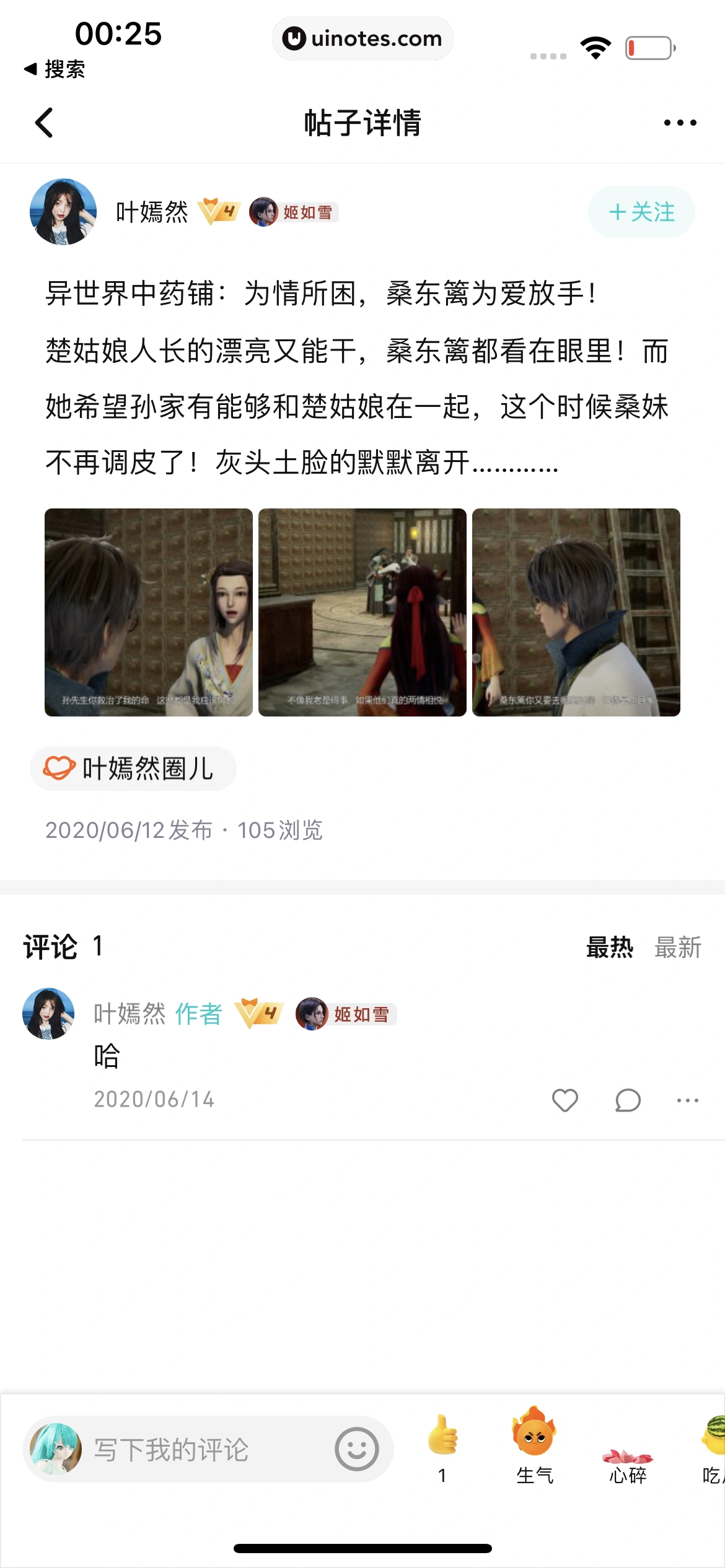Image resolution: width=725 pixels, height=1568 pixels.
Task: Switch comments to 最热 sorting
Action: pos(609,947)
